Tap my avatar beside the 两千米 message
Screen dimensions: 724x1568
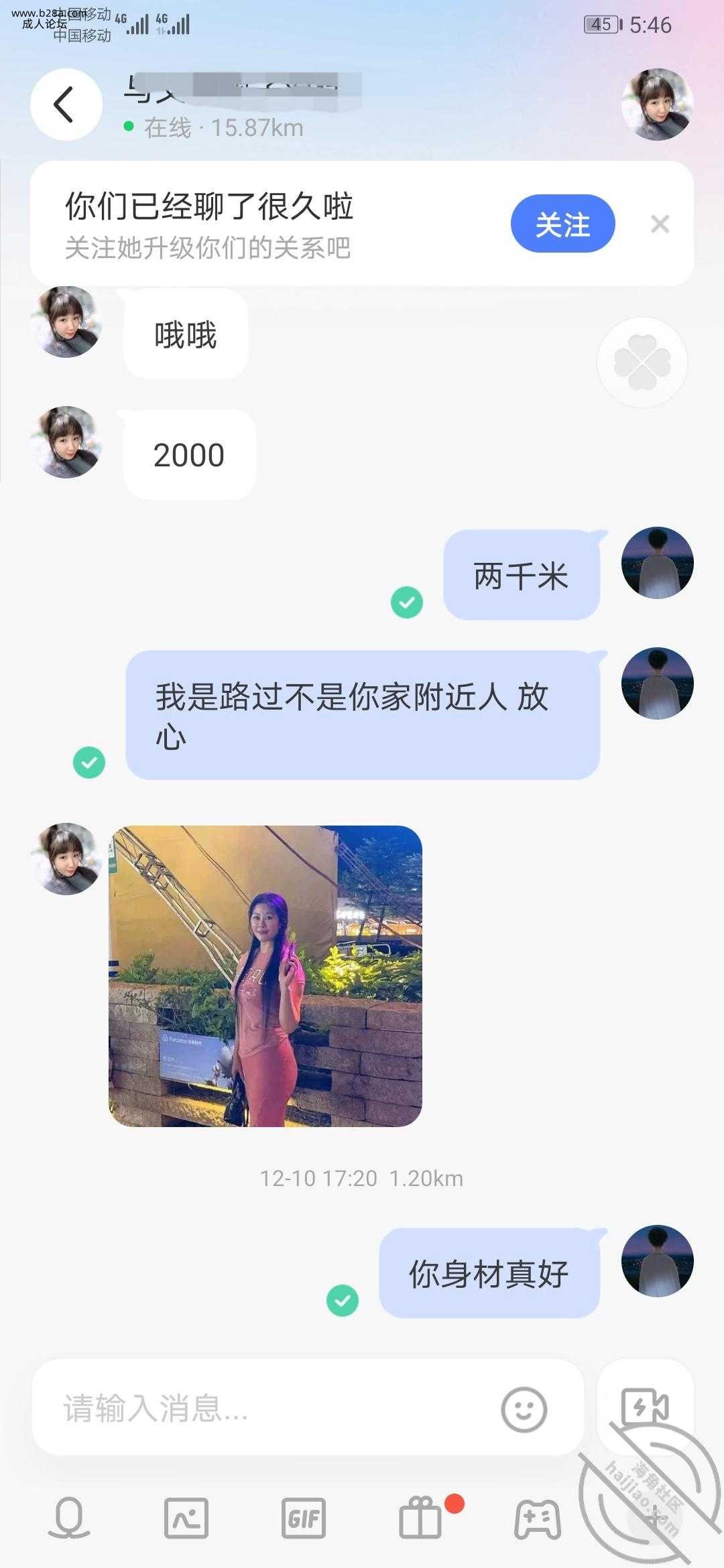pos(657,563)
